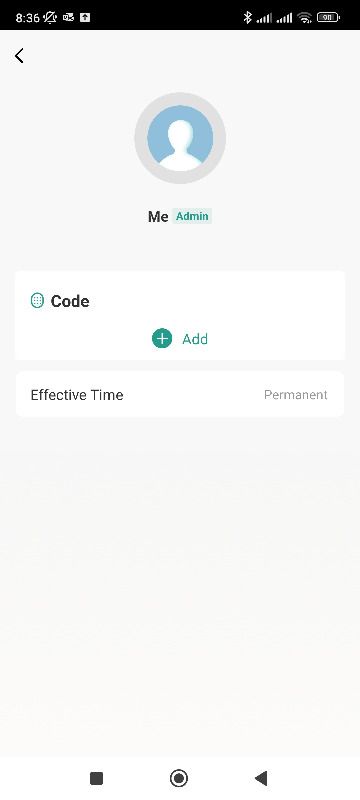Go back using the top-left arrow
This screenshot has height=800, width=360.
(19, 56)
